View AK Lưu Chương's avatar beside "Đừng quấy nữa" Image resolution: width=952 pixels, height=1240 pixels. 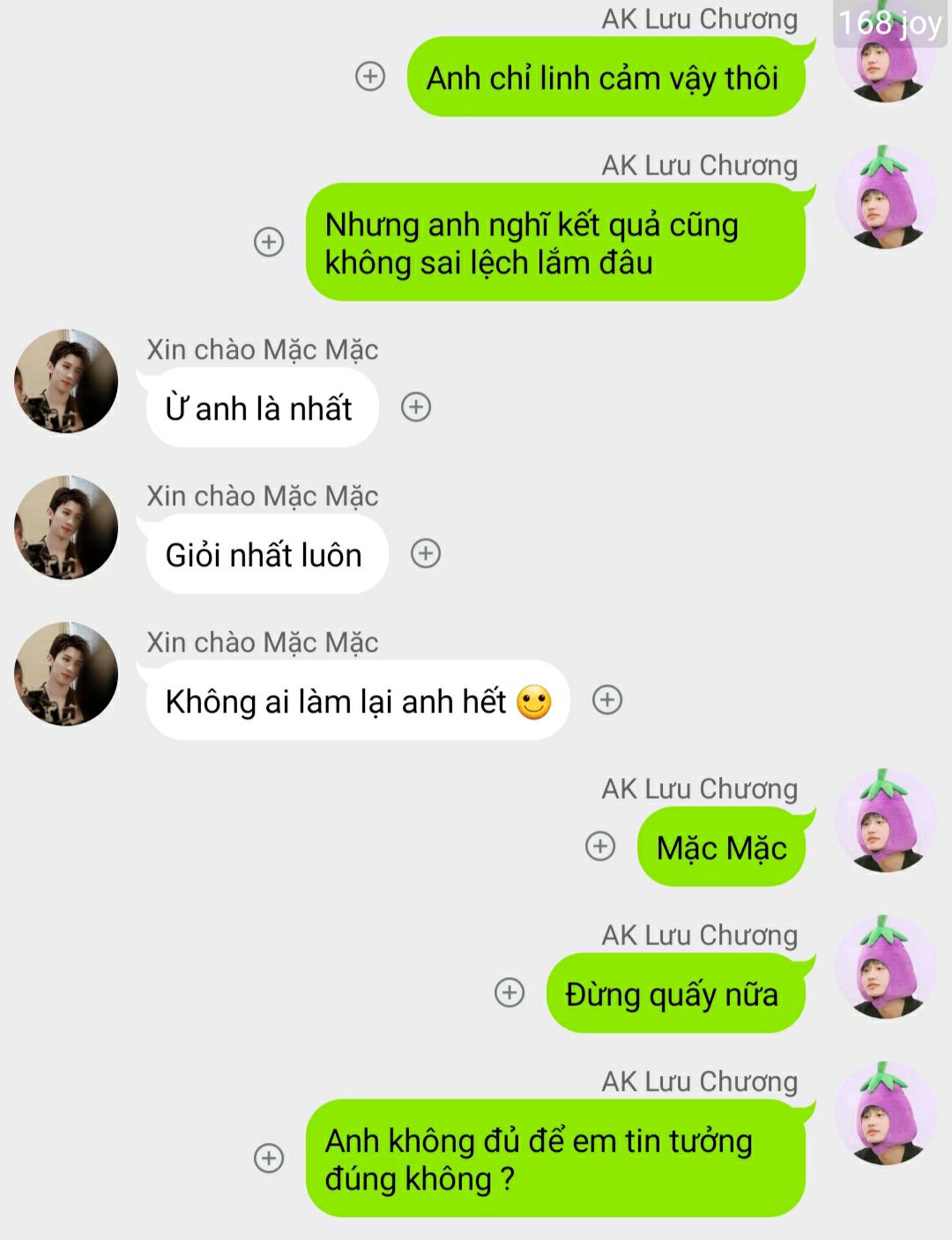(x=886, y=967)
